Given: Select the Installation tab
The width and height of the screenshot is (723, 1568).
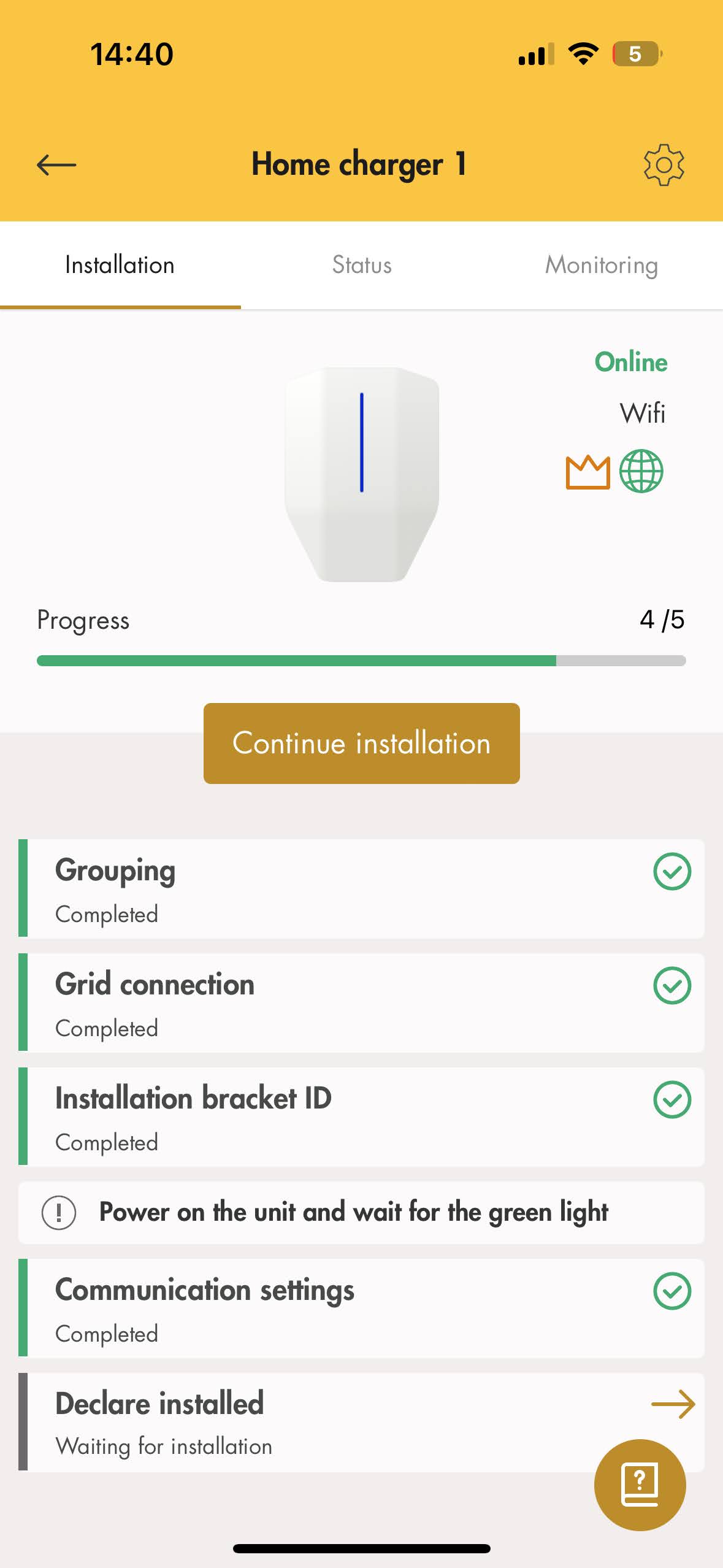Looking at the screenshot, I should [x=120, y=265].
